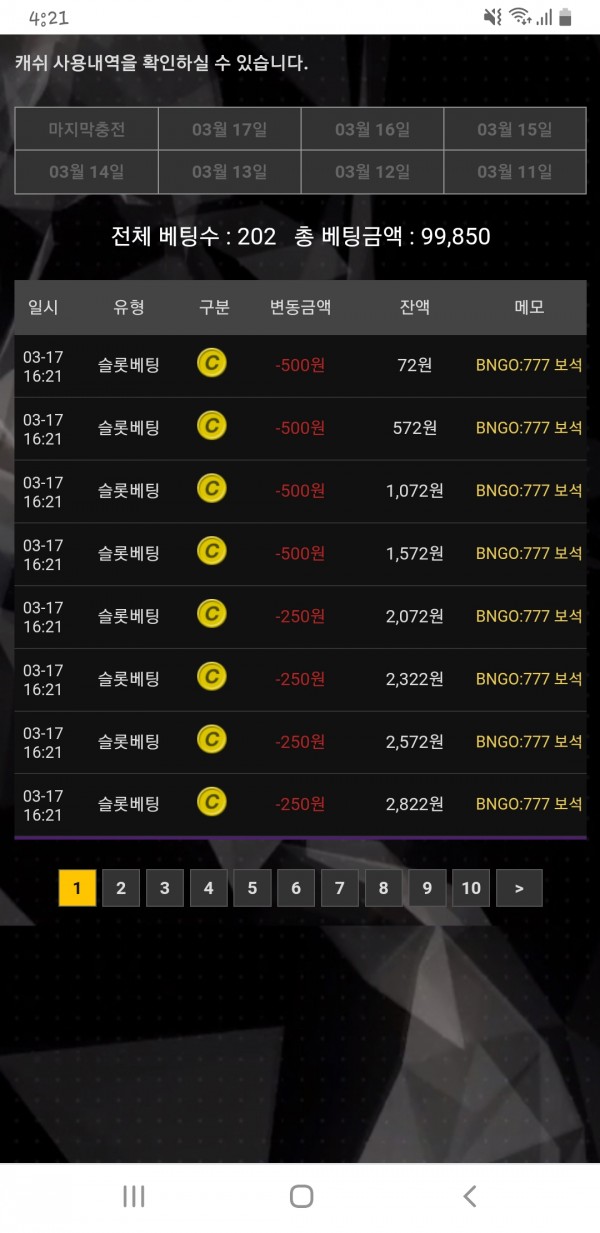The width and height of the screenshot is (600, 1233).
Task: Open page 8 of history
Action: tap(383, 888)
